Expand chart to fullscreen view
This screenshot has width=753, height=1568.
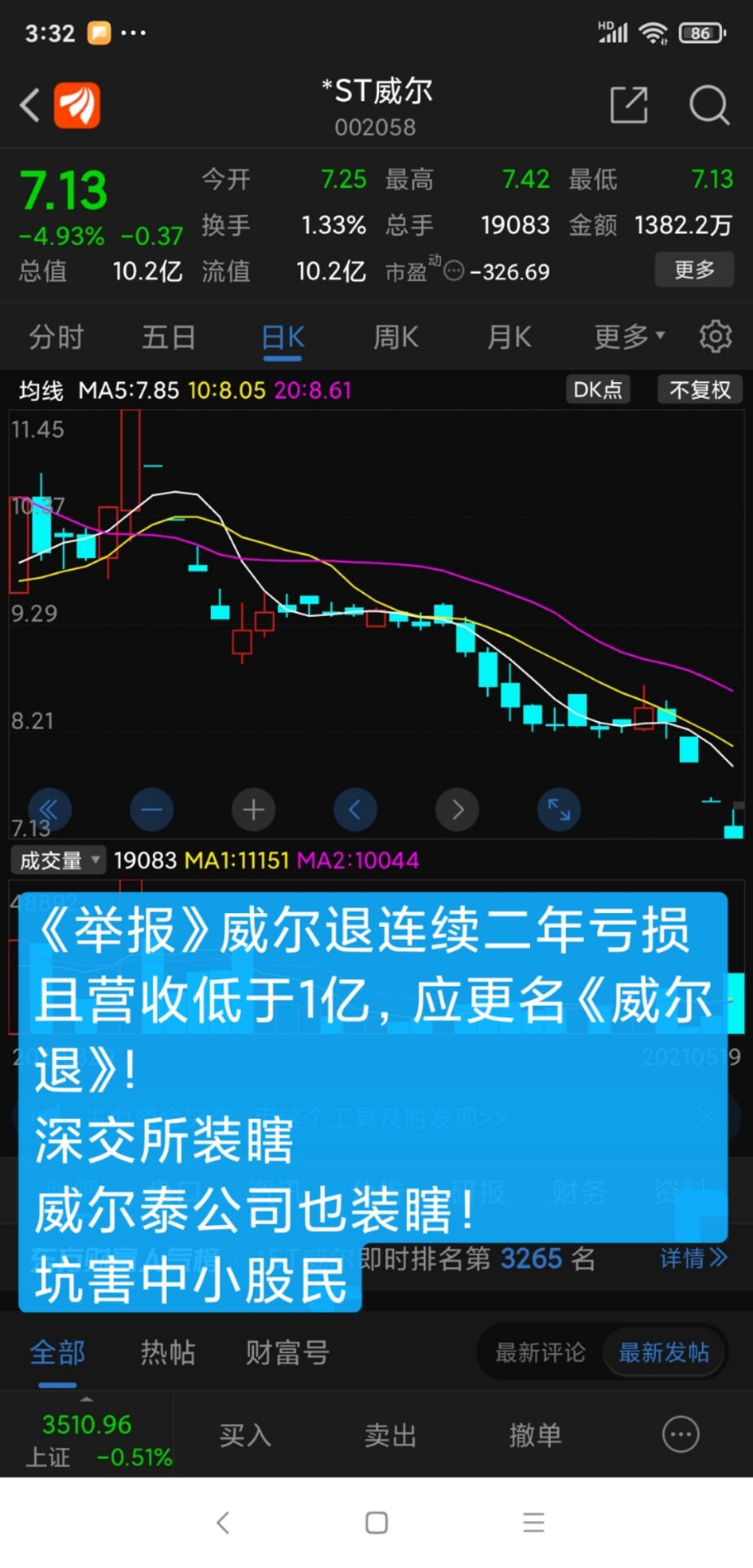[559, 809]
